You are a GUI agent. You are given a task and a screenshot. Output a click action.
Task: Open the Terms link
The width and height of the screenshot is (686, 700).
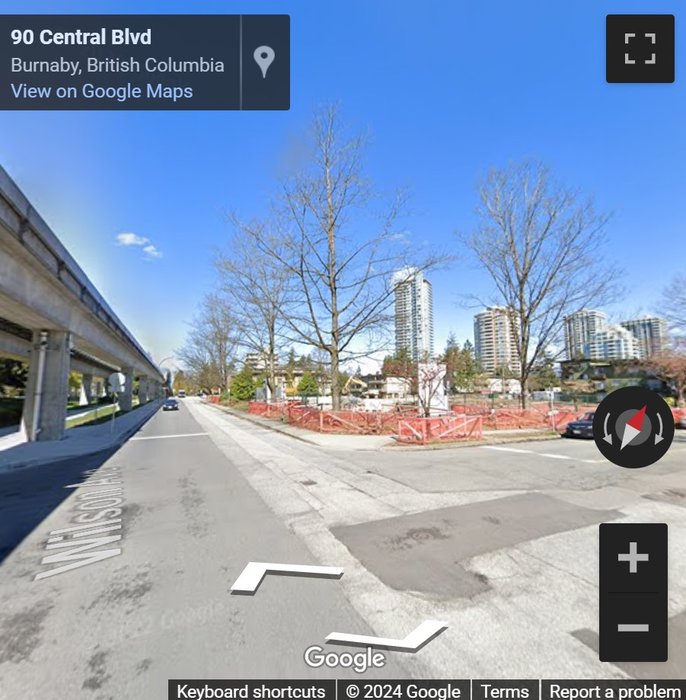(504, 691)
